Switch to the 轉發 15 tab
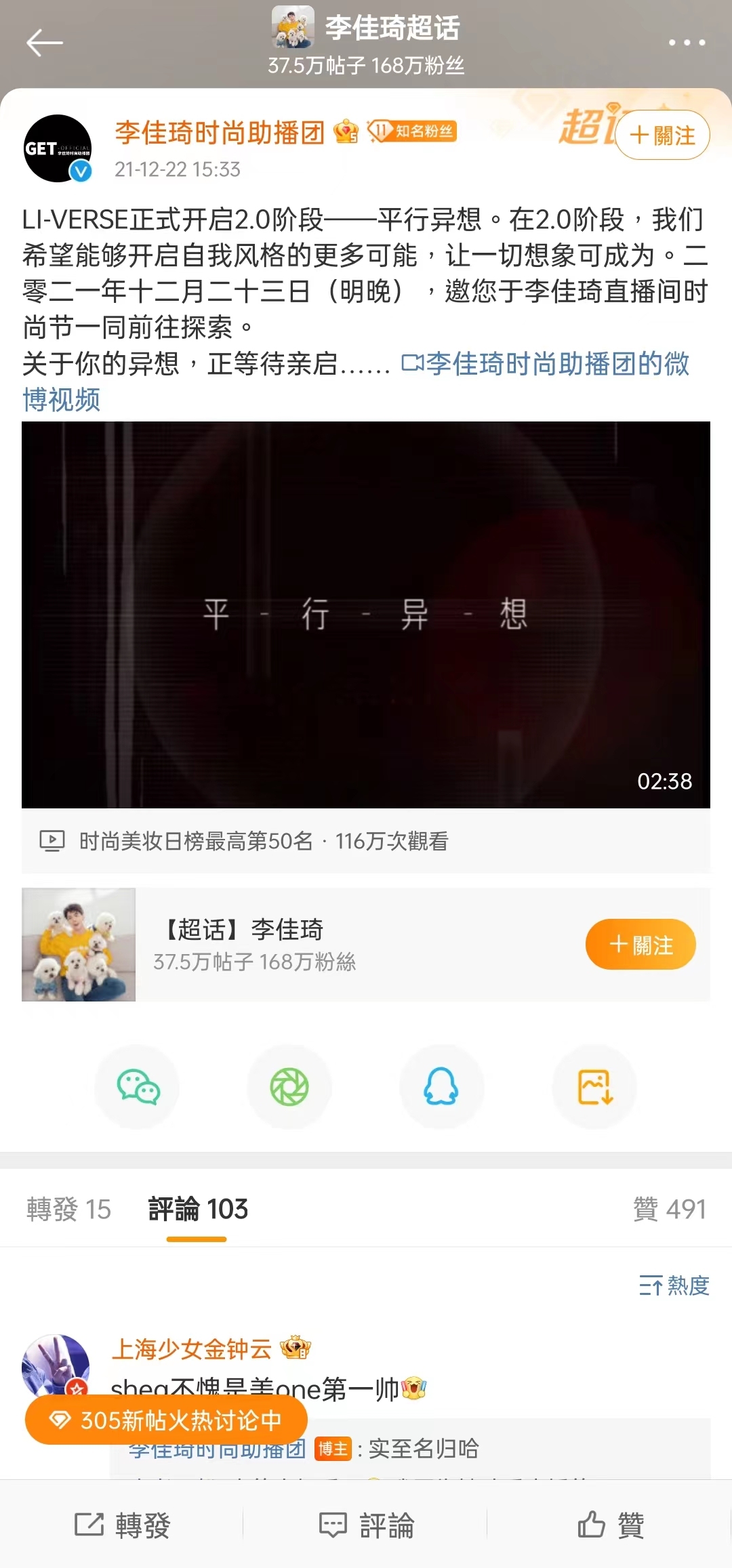The height and width of the screenshot is (1568, 732). [x=68, y=1210]
